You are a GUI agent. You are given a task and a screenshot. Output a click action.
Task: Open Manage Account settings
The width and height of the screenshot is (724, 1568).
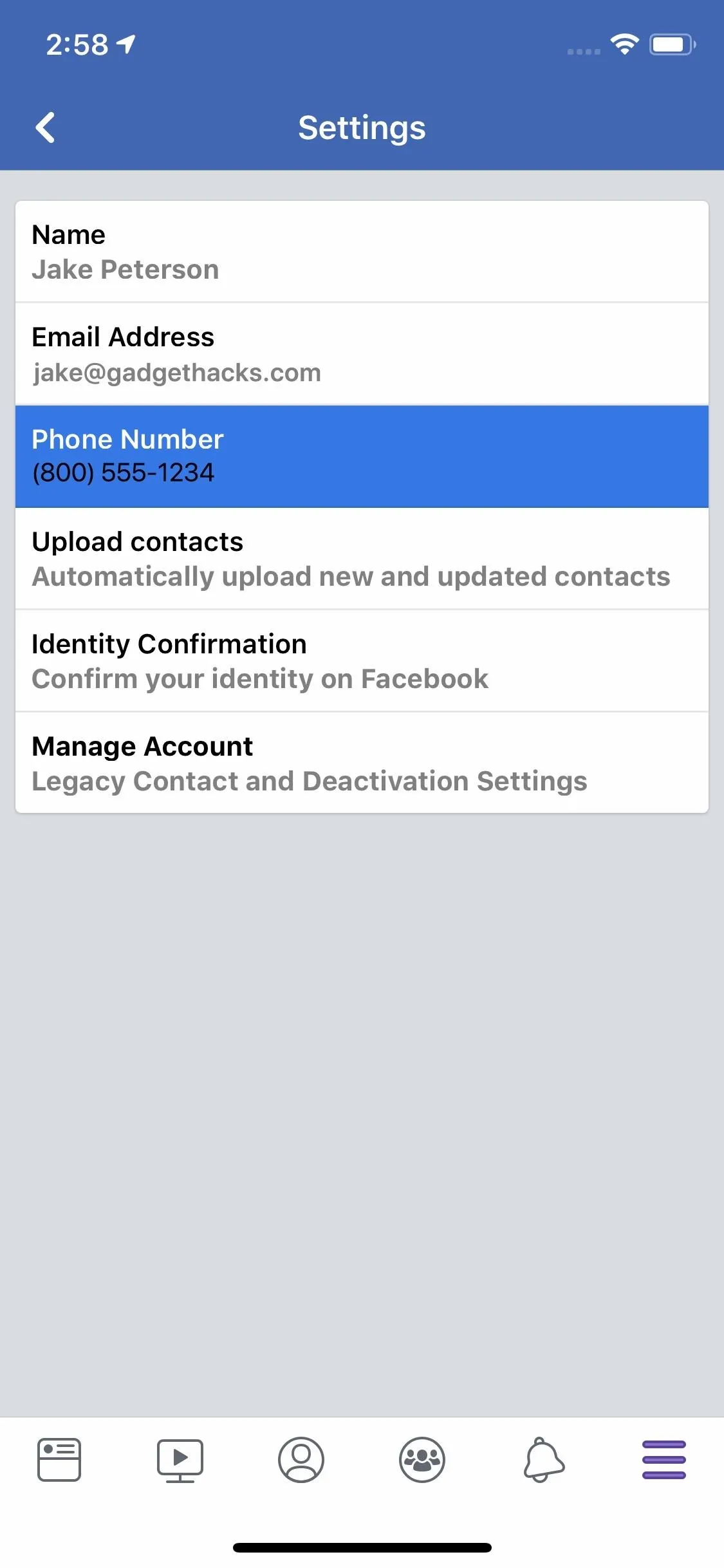(x=362, y=763)
